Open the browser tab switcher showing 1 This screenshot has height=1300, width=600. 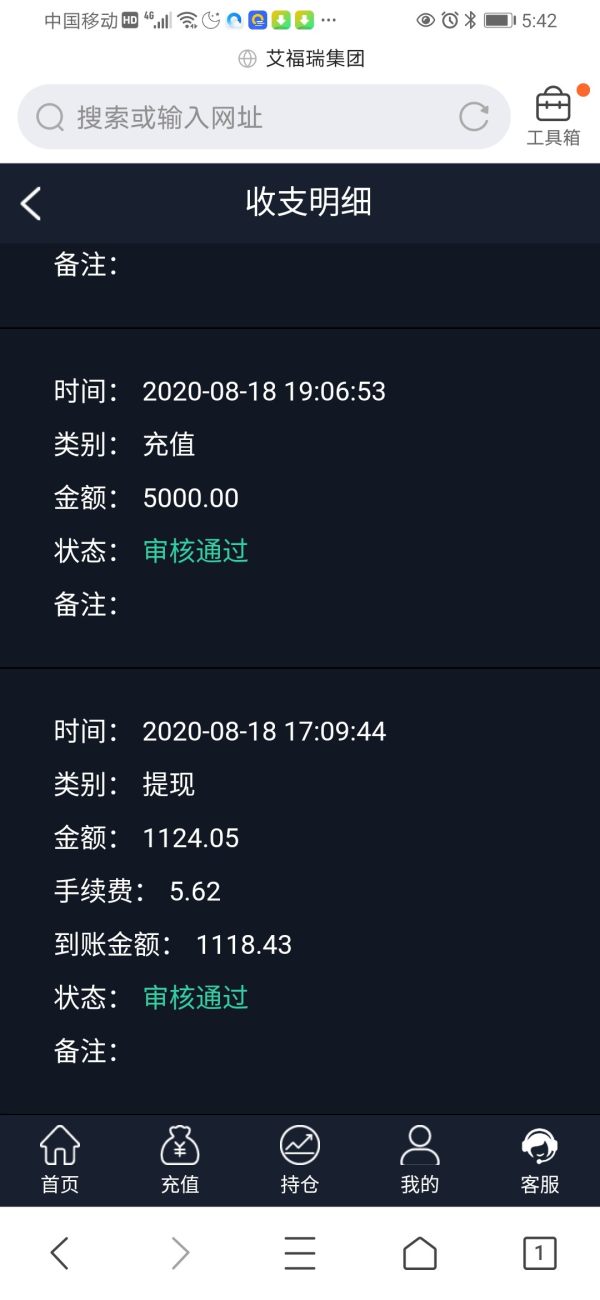point(540,1253)
